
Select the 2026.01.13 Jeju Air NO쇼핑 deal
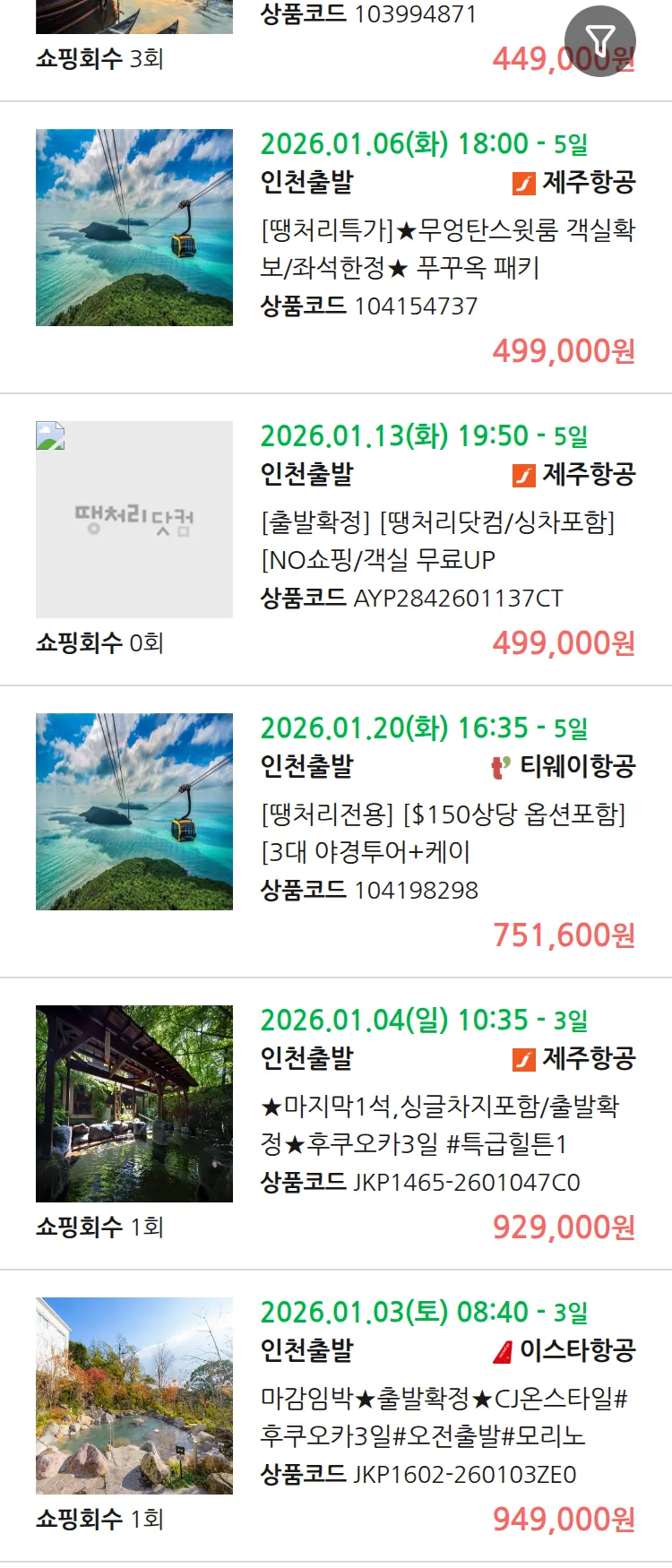446,540
